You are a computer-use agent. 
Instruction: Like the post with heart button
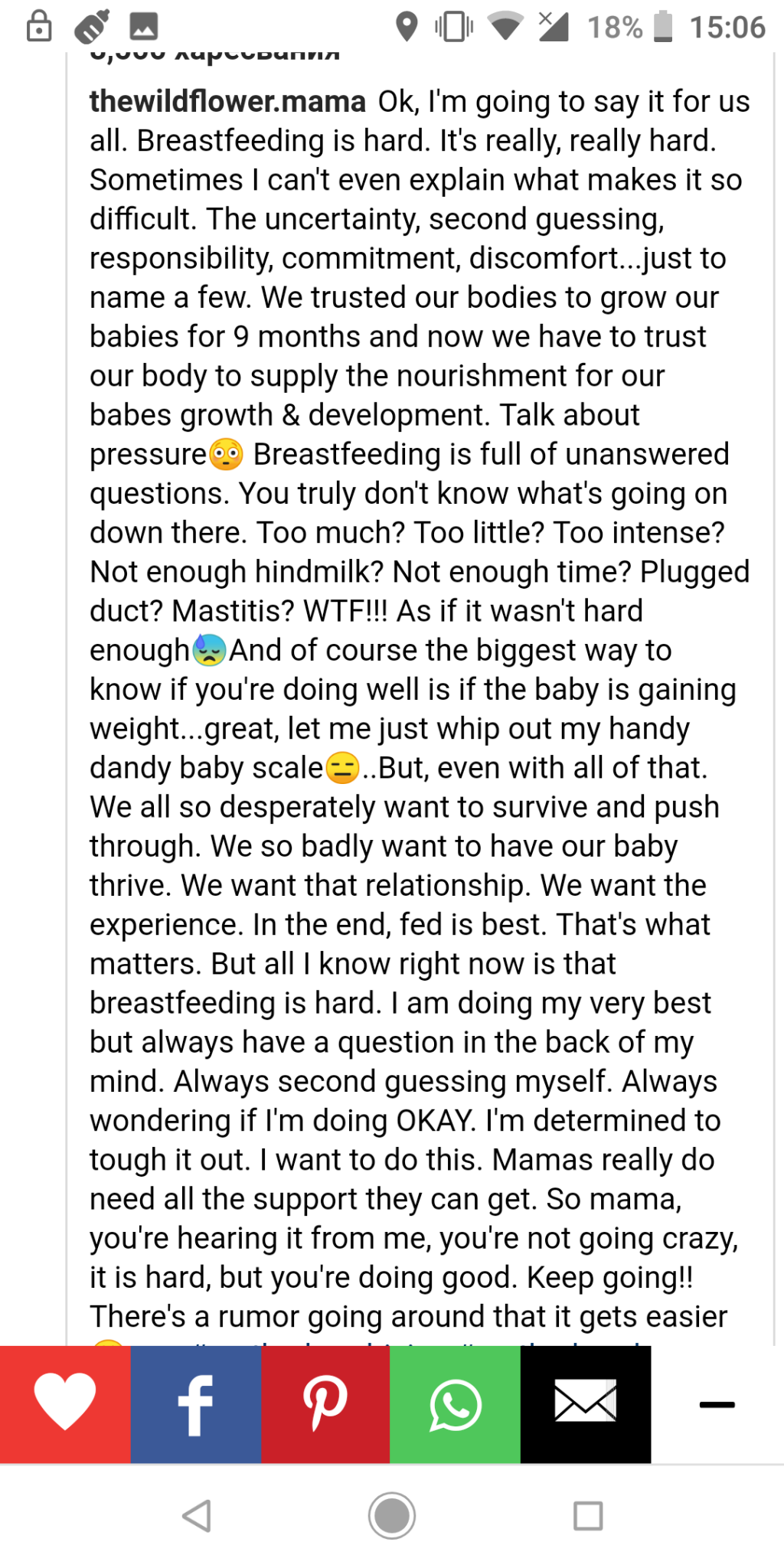(65, 1404)
